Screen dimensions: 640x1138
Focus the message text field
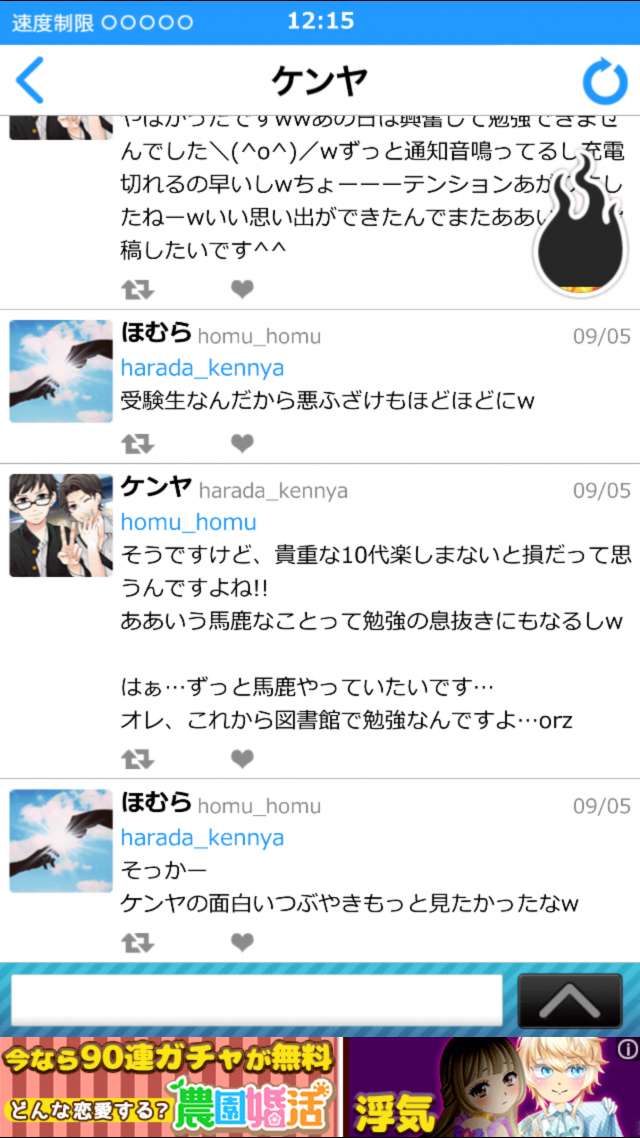pyautogui.click(x=256, y=999)
